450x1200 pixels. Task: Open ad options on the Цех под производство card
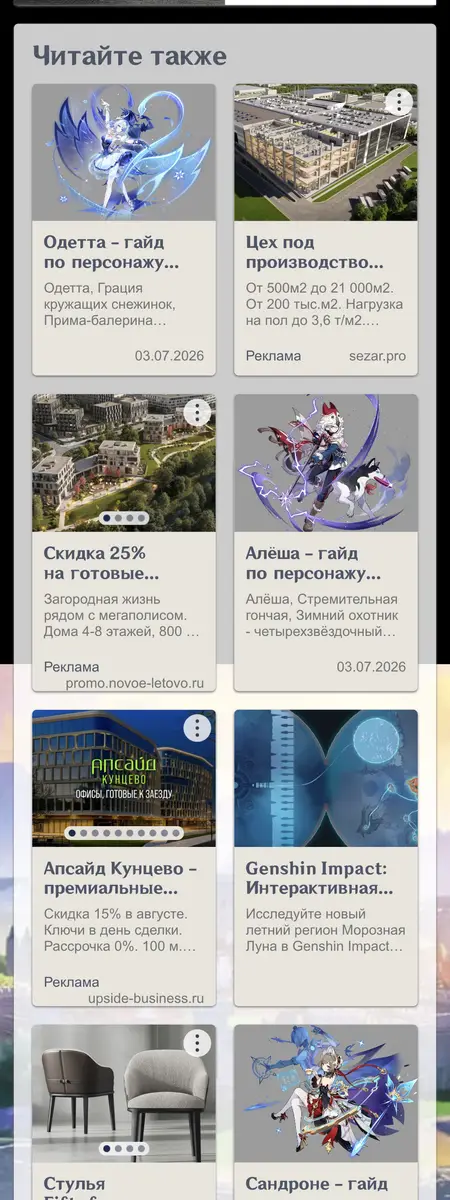[399, 102]
